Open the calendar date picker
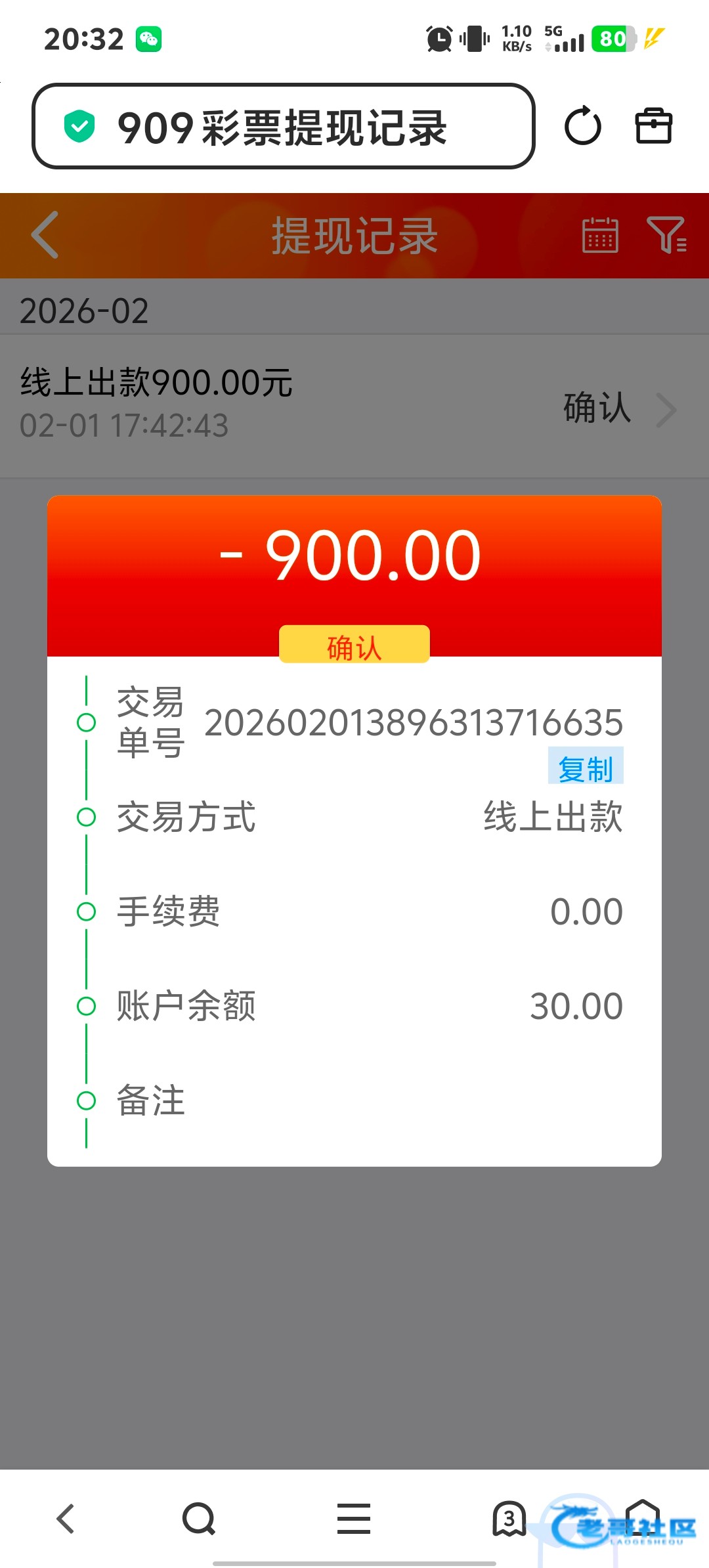This screenshot has height=1568, width=709. tap(600, 235)
